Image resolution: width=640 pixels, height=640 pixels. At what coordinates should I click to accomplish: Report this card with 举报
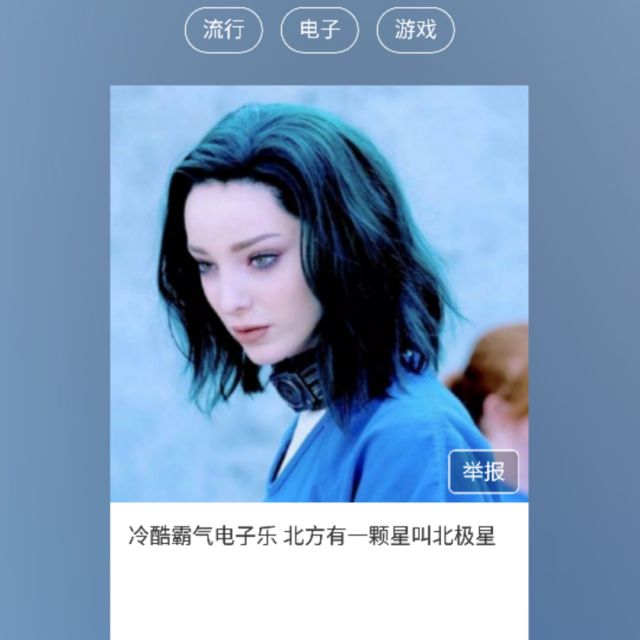[483, 472]
